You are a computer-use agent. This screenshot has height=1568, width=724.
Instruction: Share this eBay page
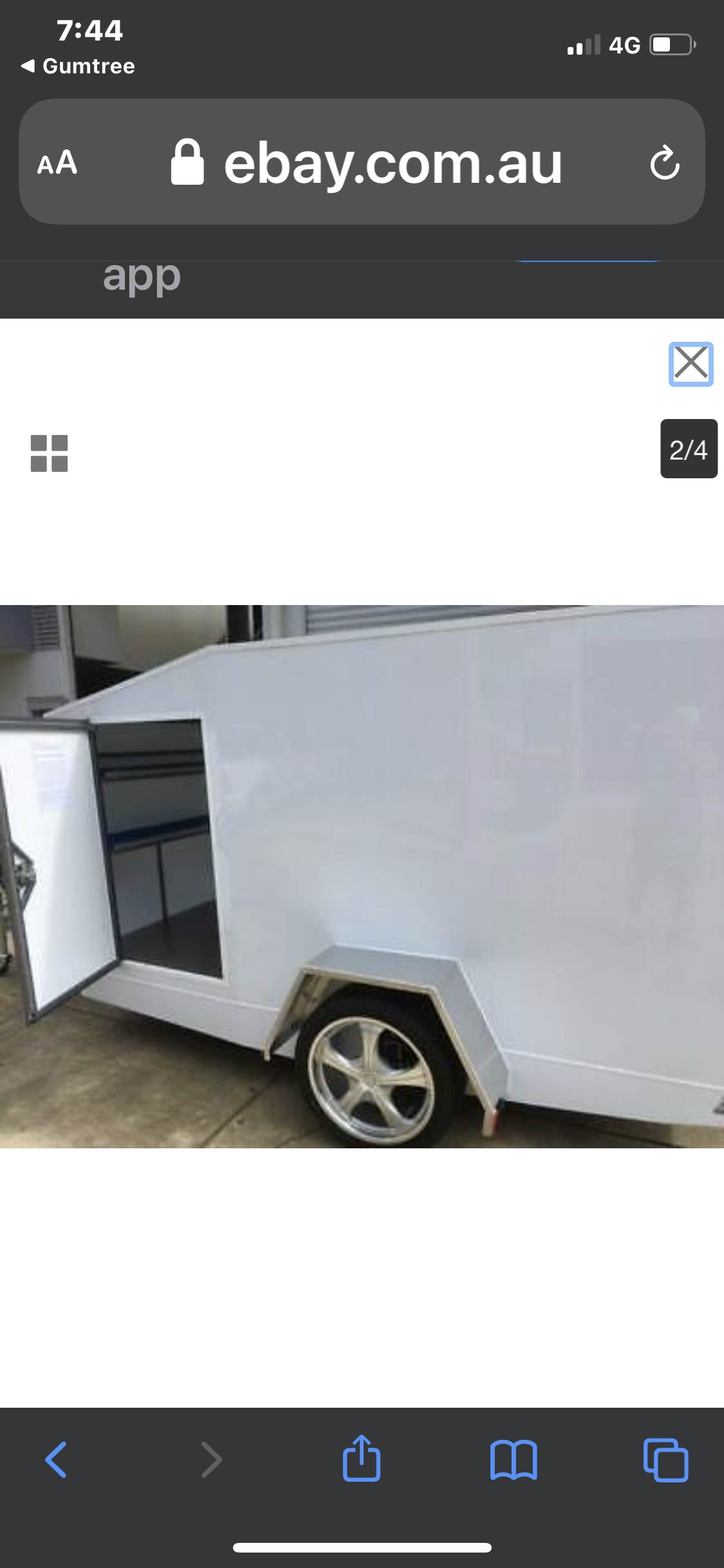tap(362, 1459)
